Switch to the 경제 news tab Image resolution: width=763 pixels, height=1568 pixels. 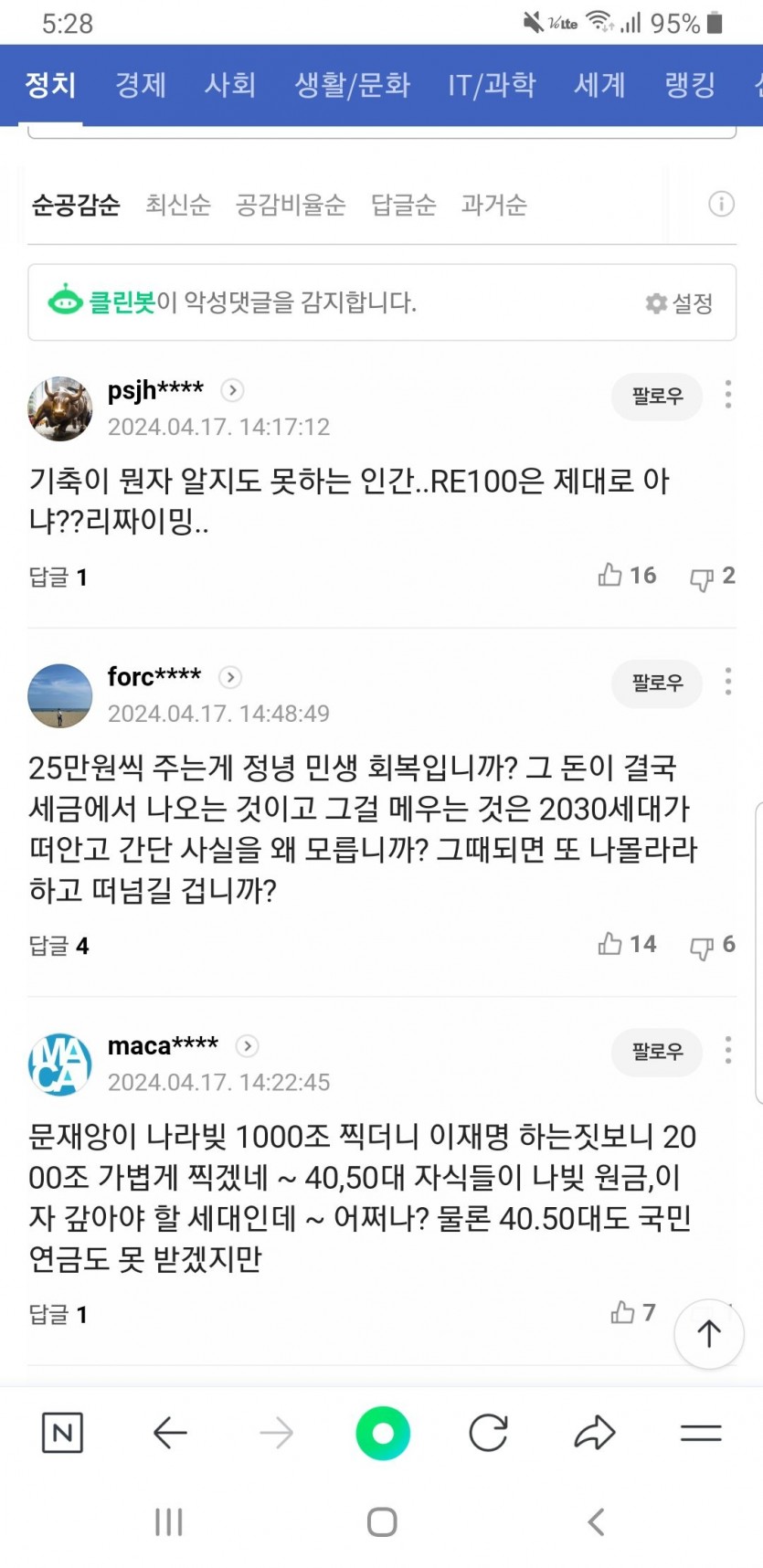(141, 85)
